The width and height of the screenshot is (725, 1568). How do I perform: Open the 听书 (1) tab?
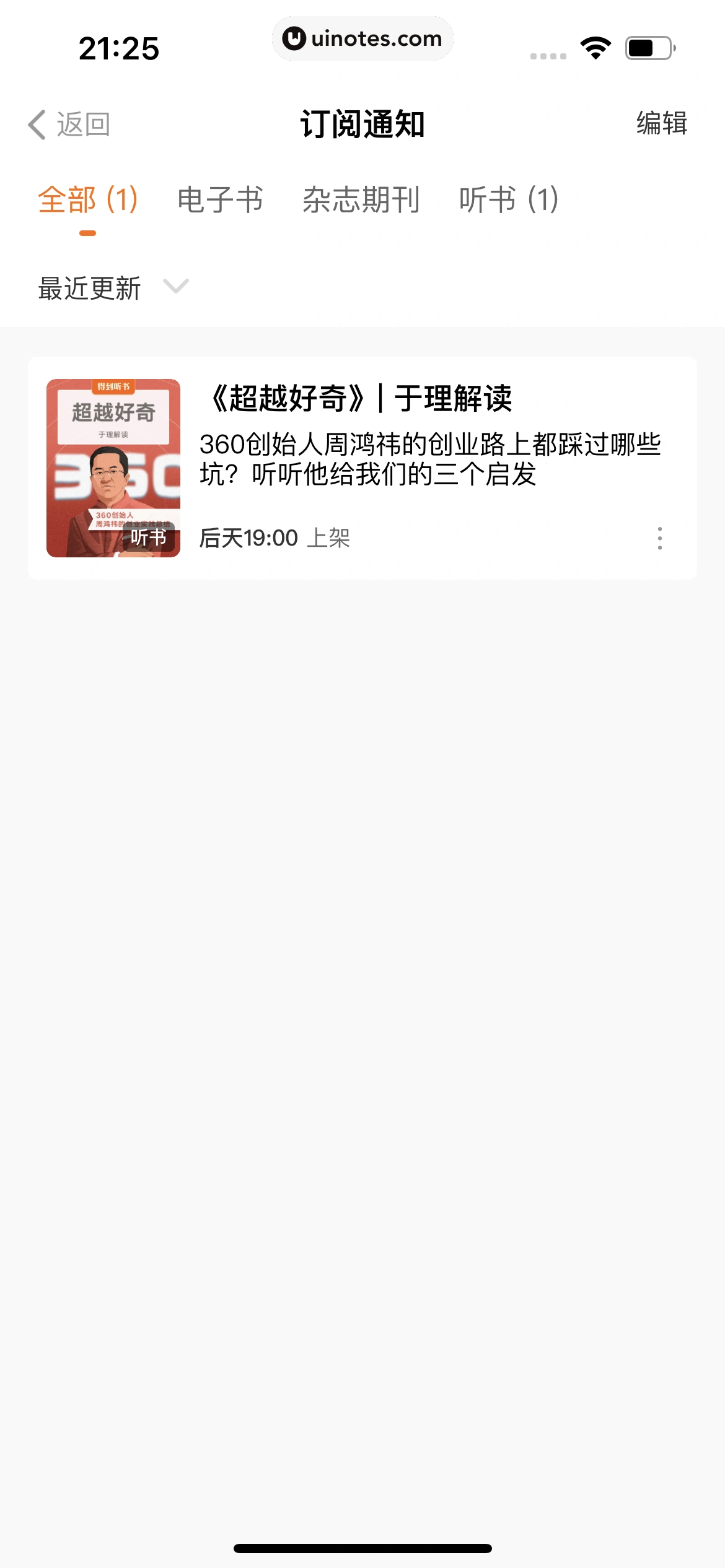pyautogui.click(x=509, y=200)
